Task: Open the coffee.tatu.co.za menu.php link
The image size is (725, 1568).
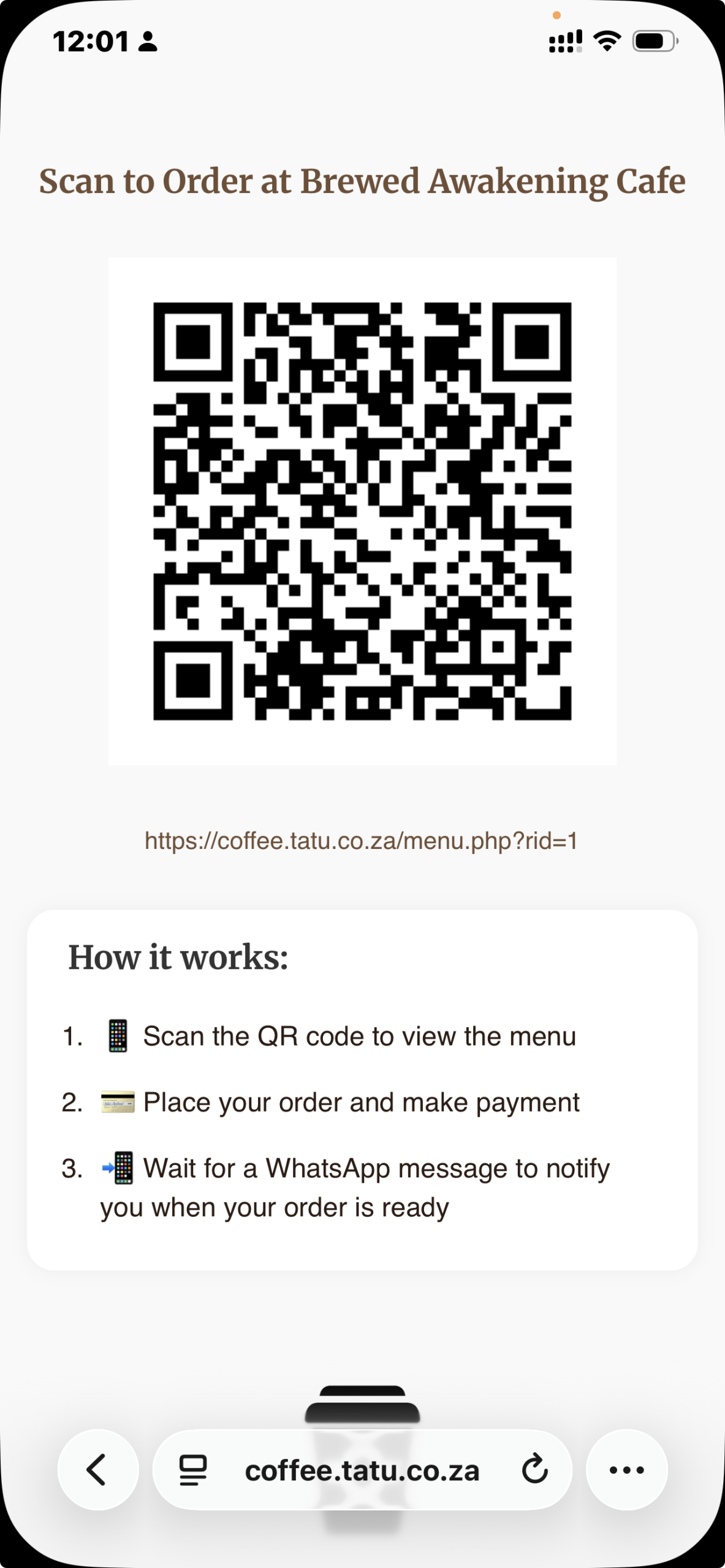Action: coord(362,841)
